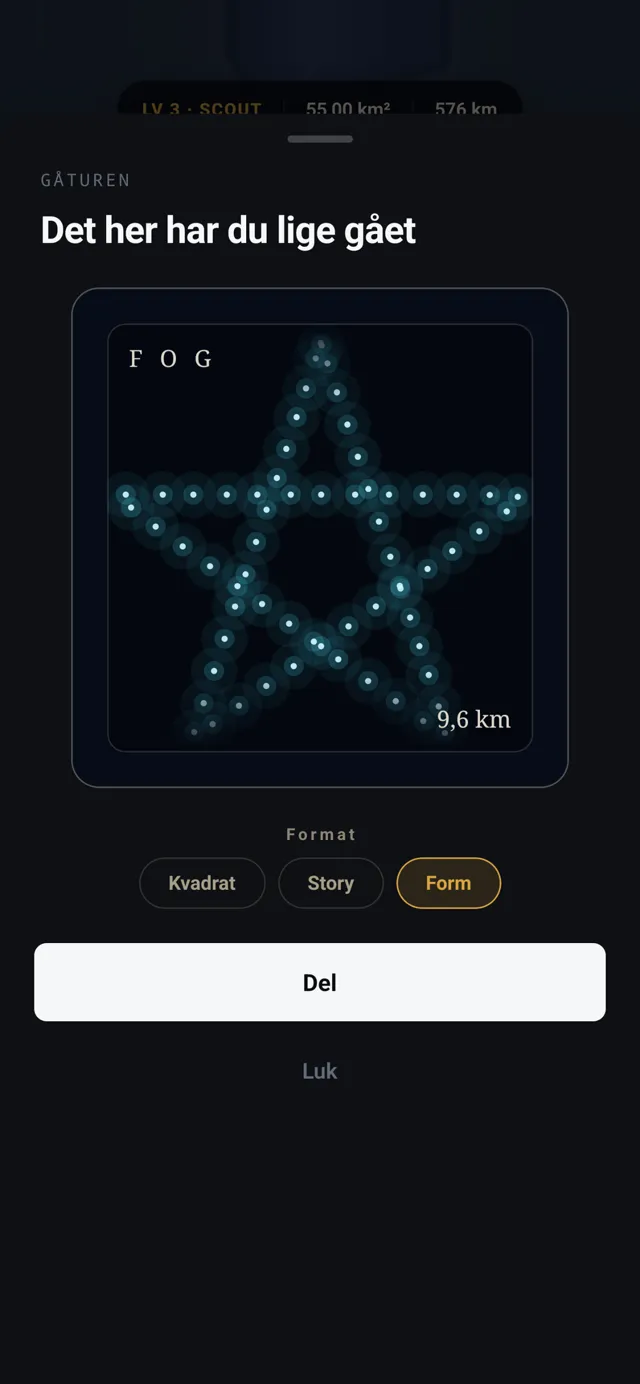Viewport: 640px width, 1384px height.
Task: Share the walk with the Del button
Action: [320, 982]
